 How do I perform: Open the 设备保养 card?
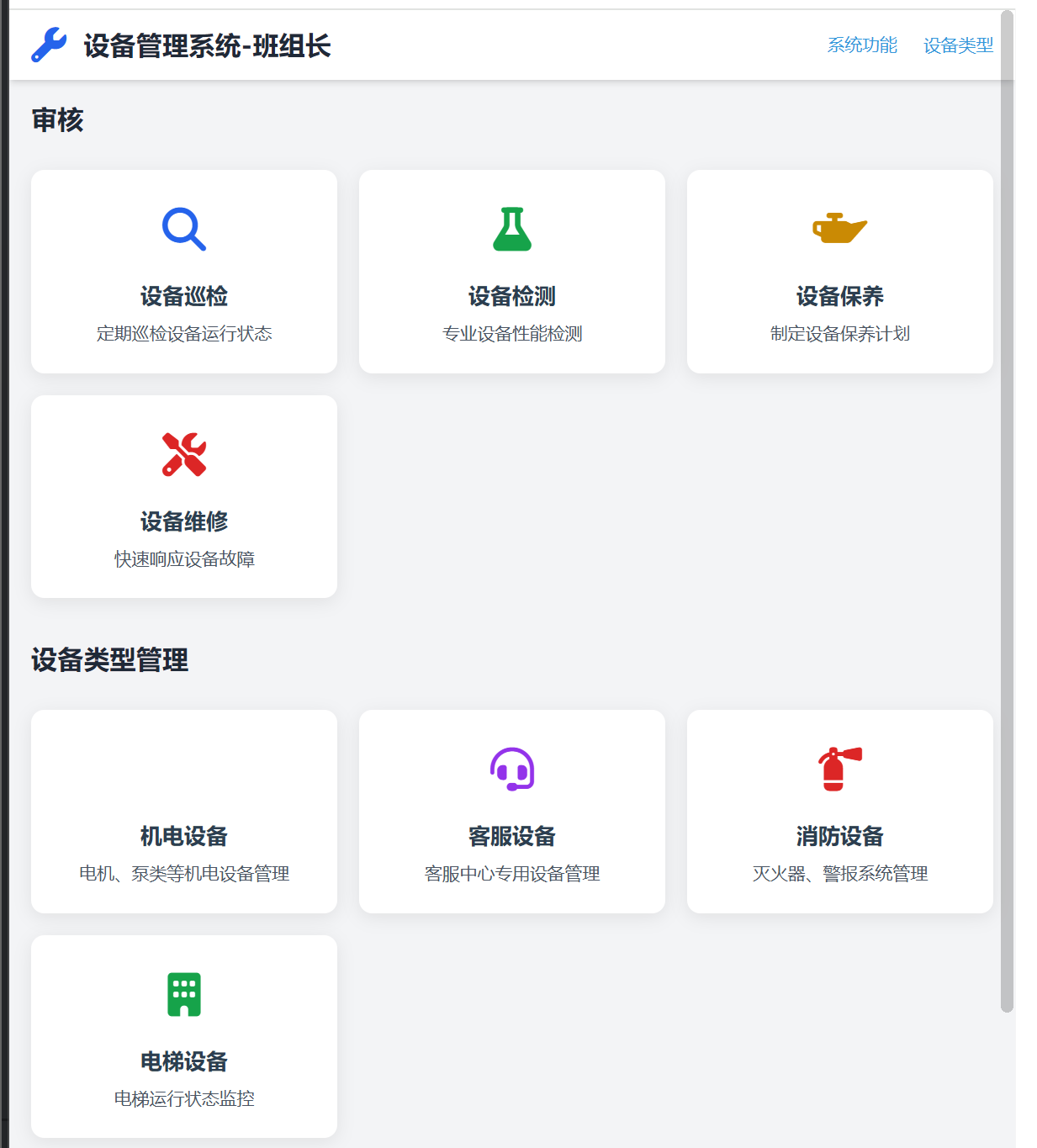pyautogui.click(x=839, y=272)
